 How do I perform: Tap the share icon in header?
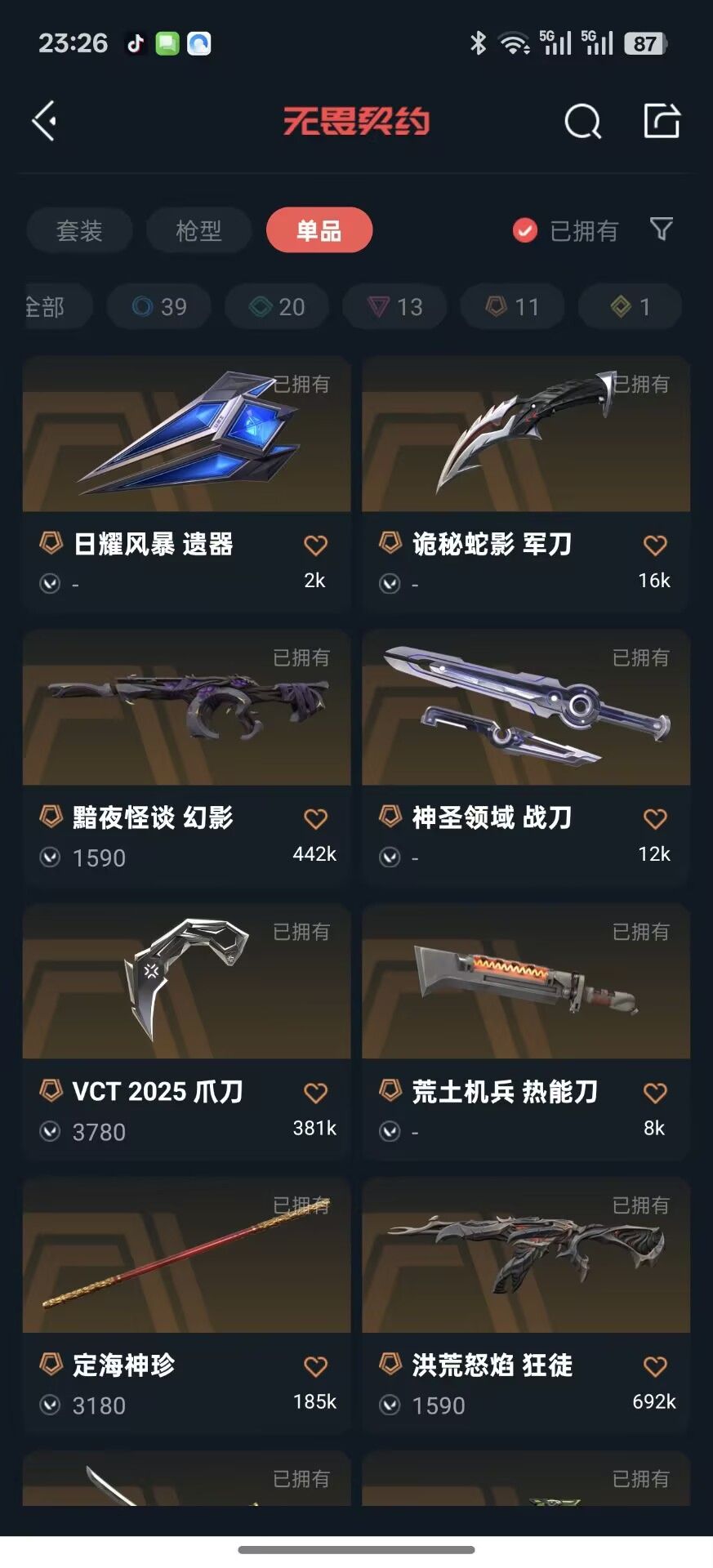(x=662, y=121)
